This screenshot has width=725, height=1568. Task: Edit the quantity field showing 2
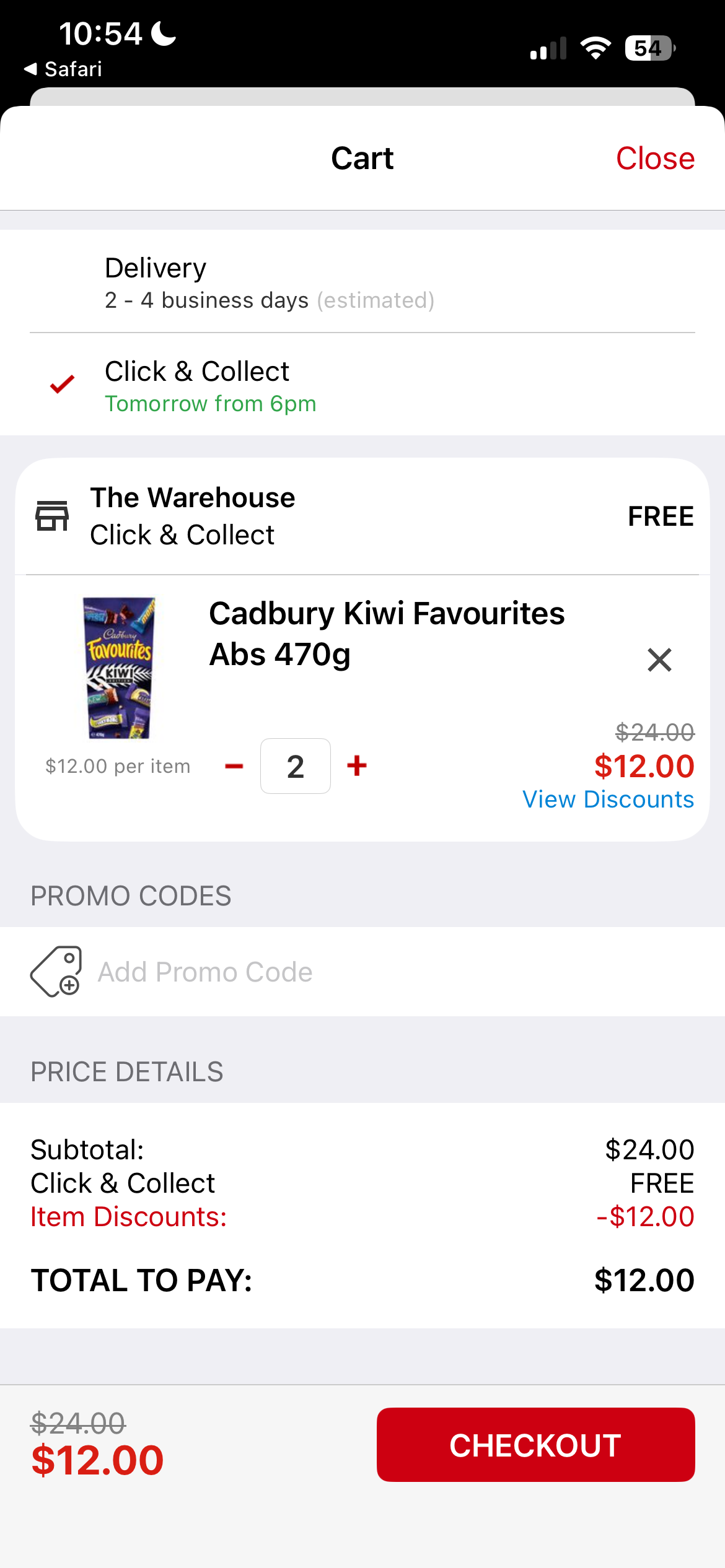296,766
